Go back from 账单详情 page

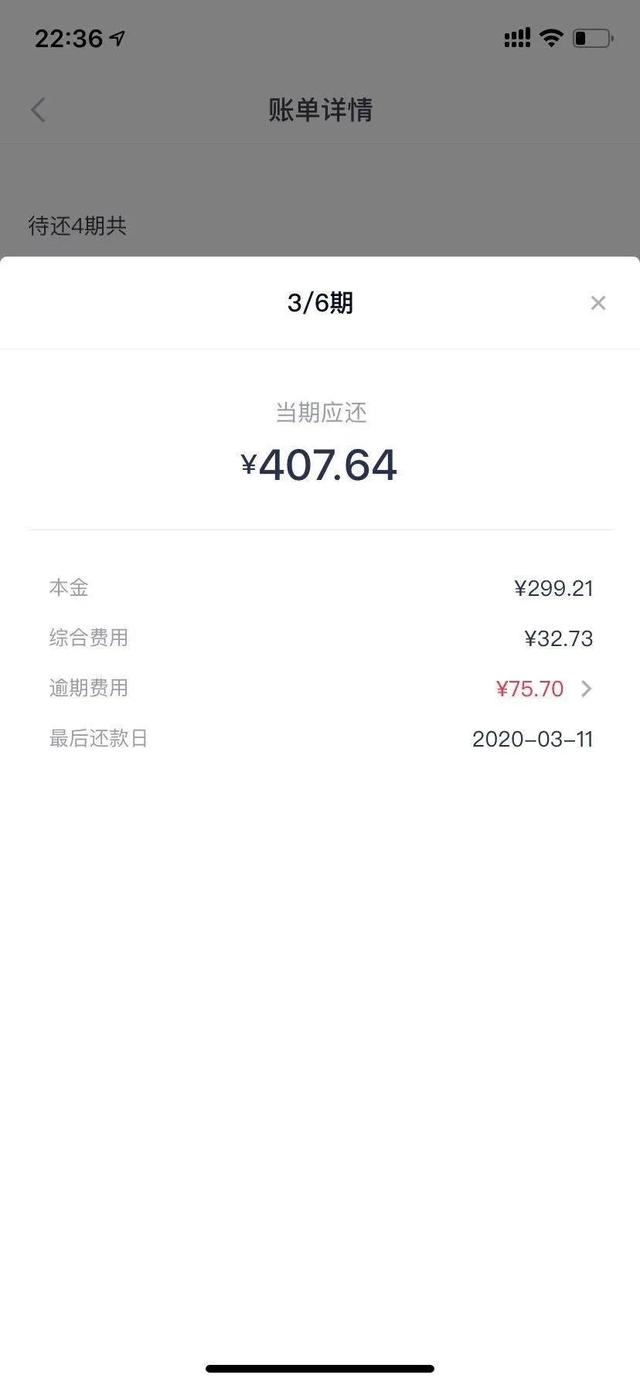point(38,110)
